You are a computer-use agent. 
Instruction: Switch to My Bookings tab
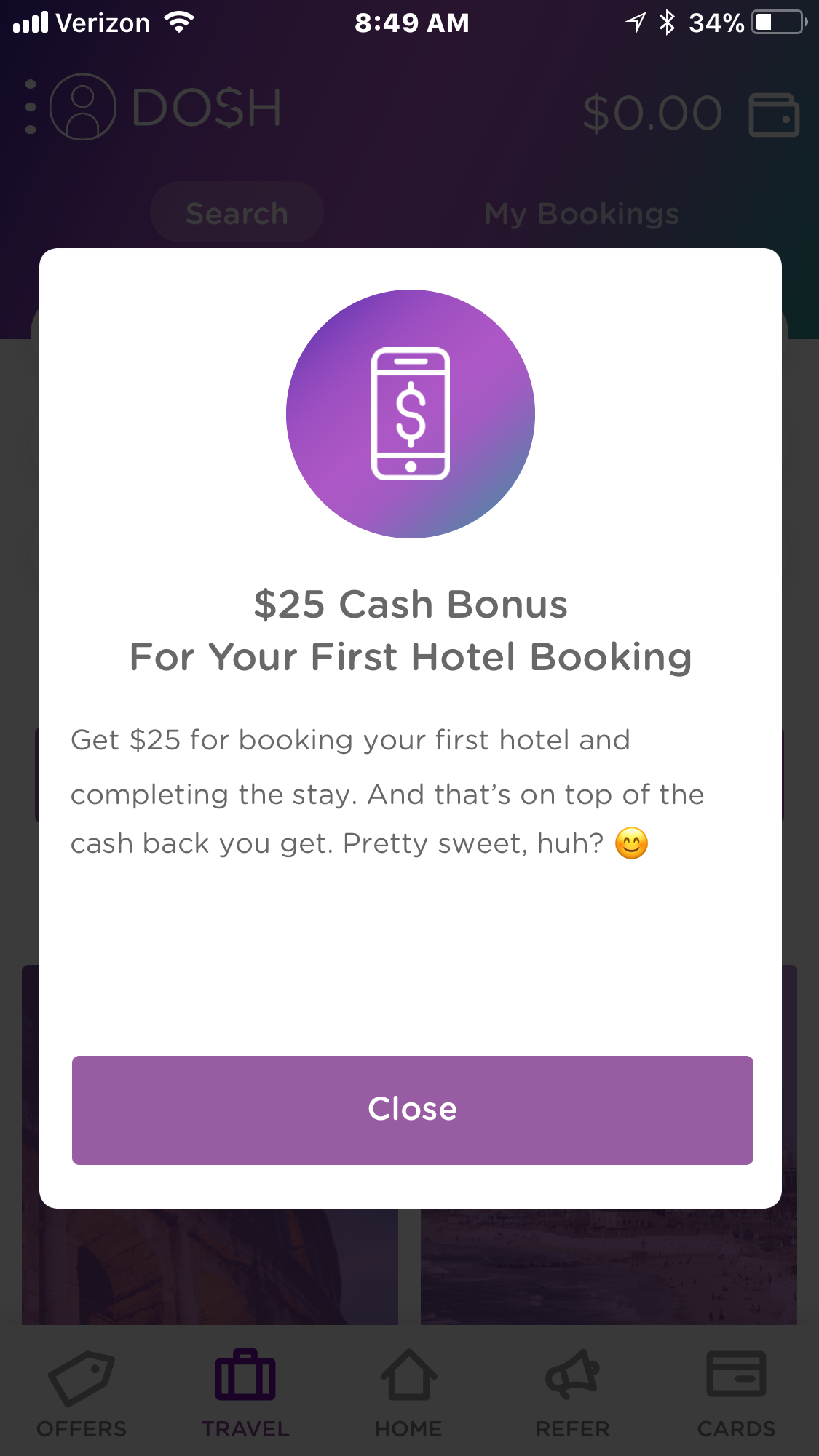[582, 213]
